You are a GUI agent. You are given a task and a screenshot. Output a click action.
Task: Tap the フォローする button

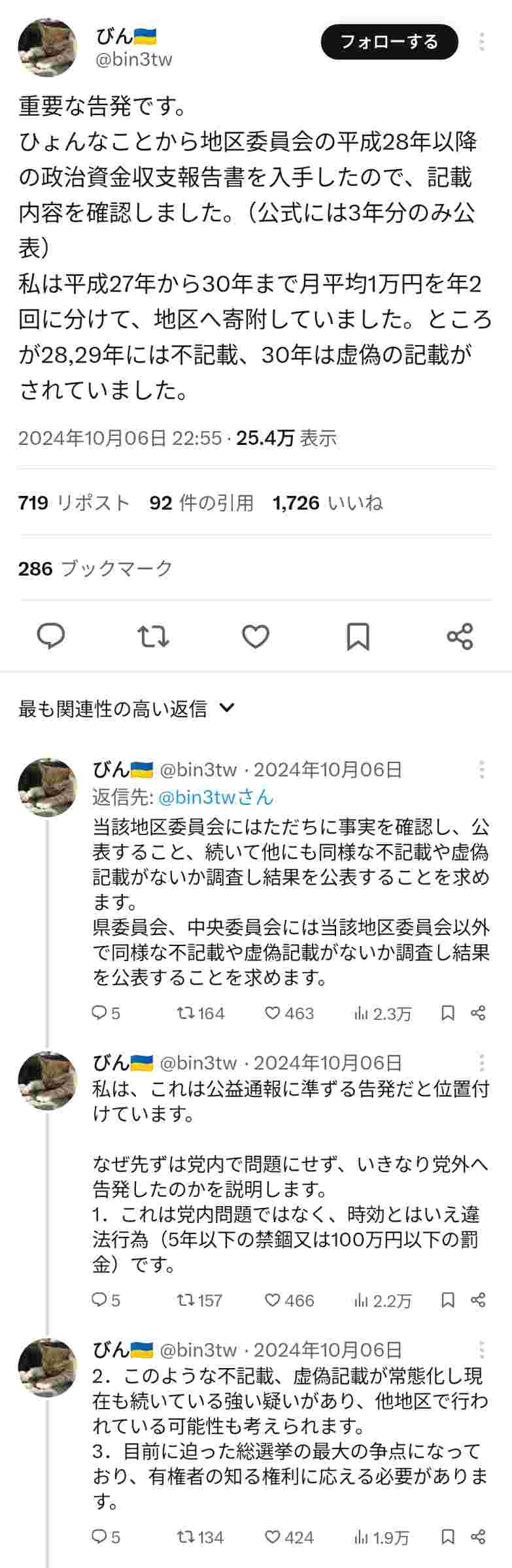click(389, 42)
